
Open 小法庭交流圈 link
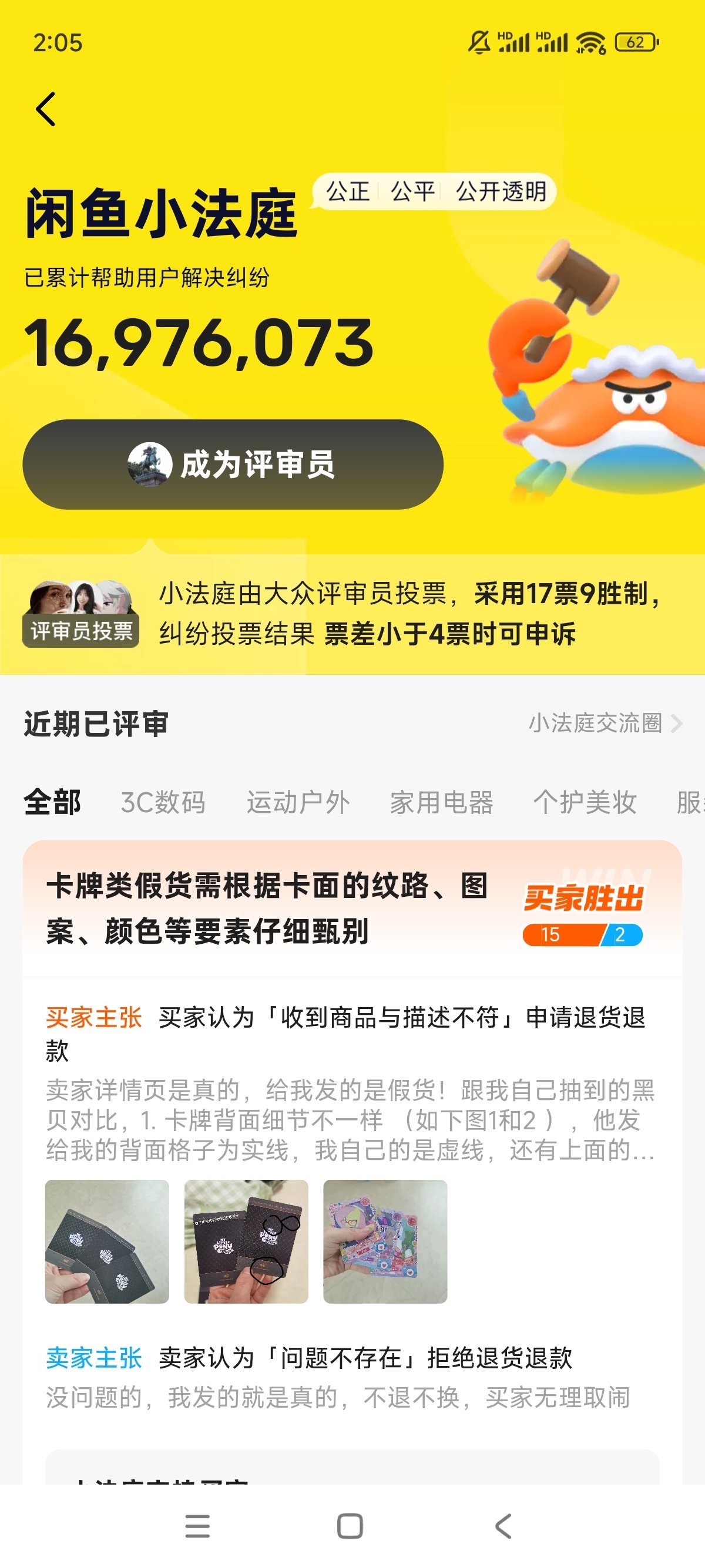coord(604,723)
